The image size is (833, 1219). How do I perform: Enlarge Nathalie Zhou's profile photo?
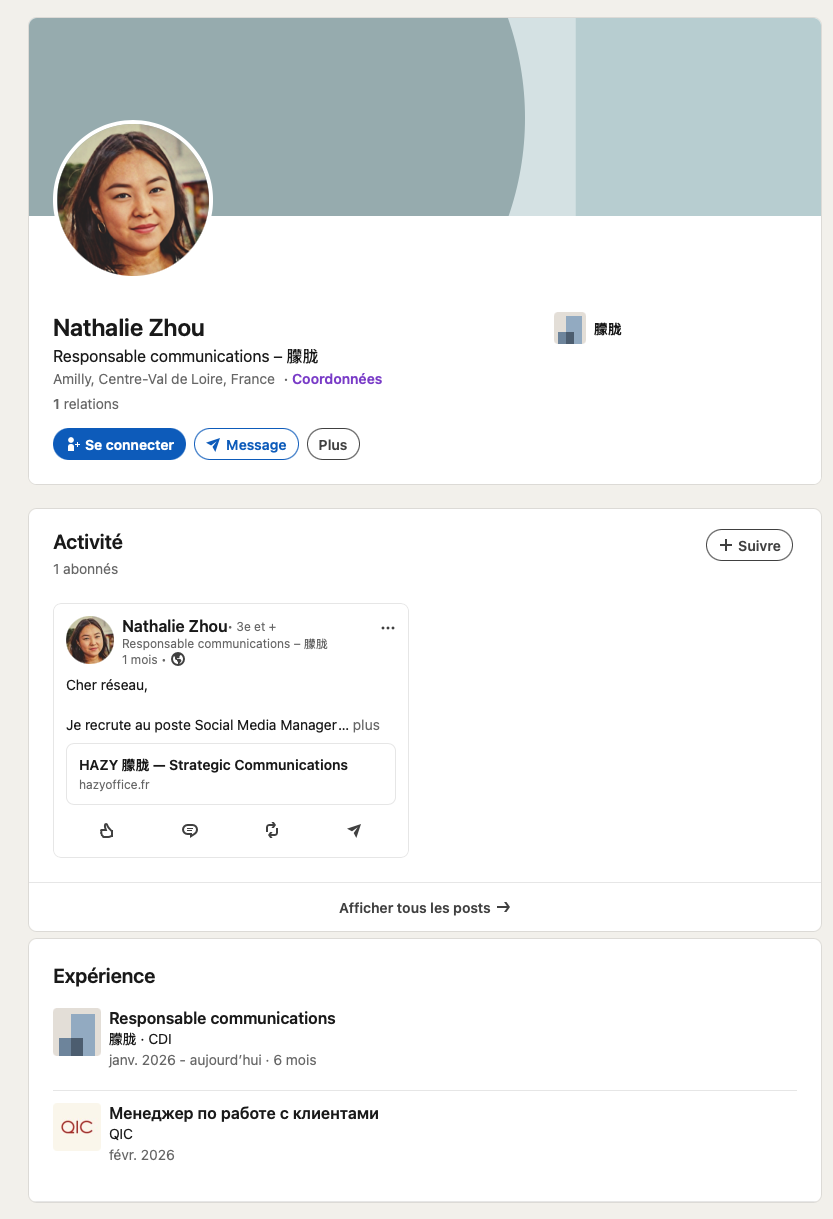coord(133,200)
